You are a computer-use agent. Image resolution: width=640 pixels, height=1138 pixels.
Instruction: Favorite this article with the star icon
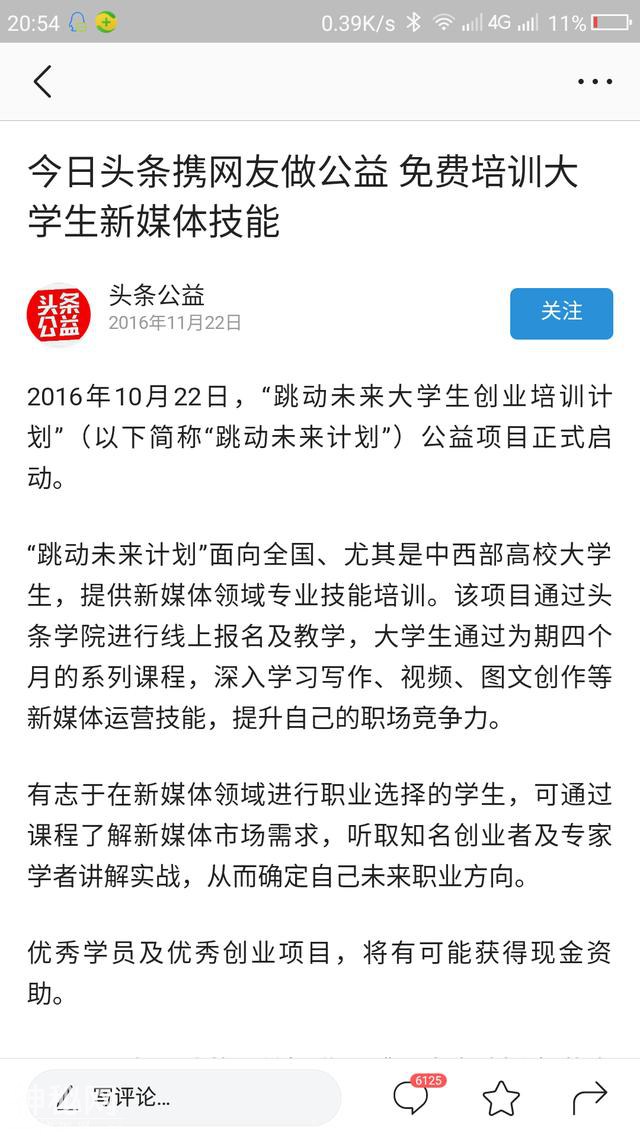[x=501, y=1098]
